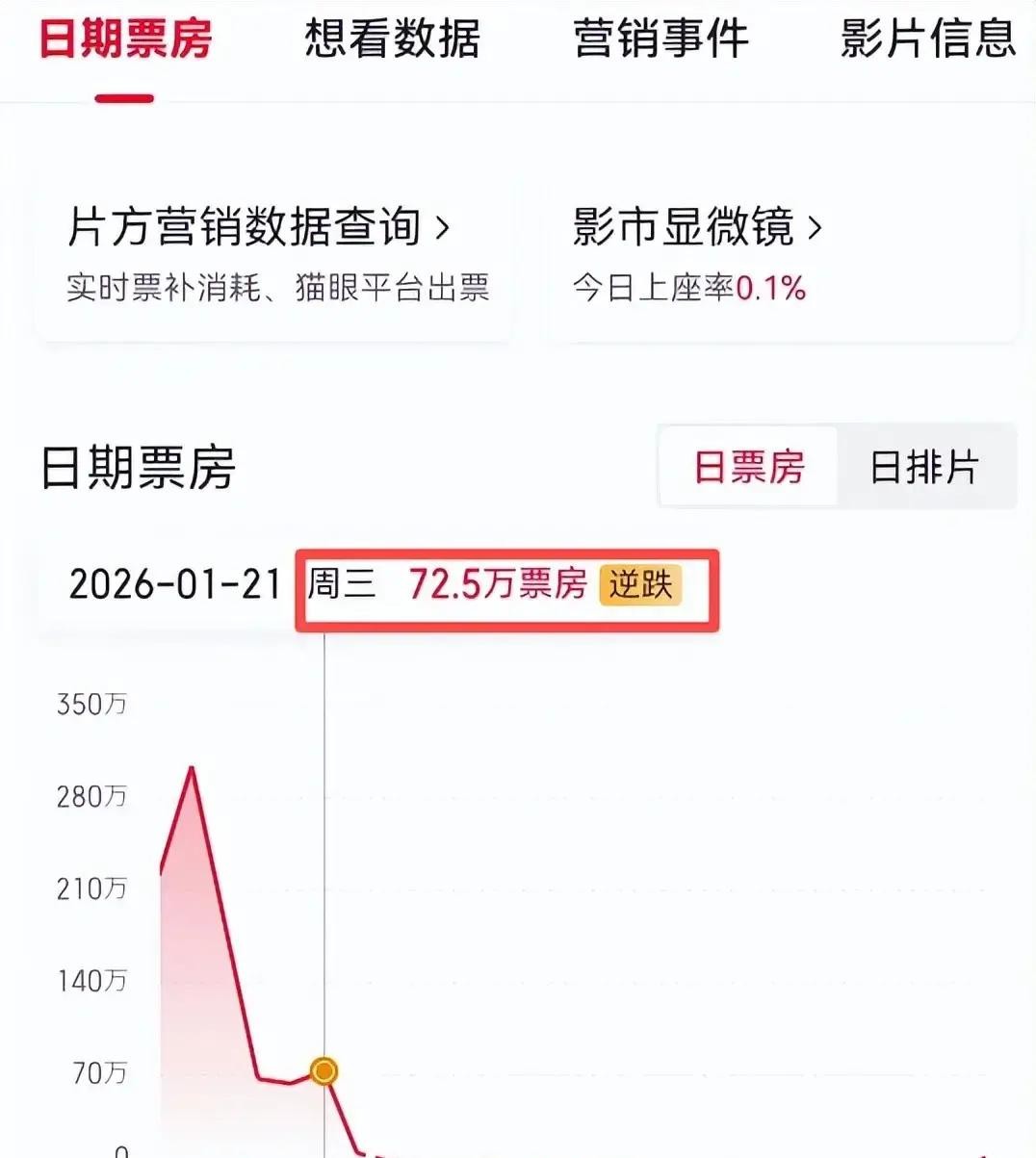Open the 影片信息 tab
Image resolution: width=1036 pixels, height=1158 pixels.
(x=925, y=40)
